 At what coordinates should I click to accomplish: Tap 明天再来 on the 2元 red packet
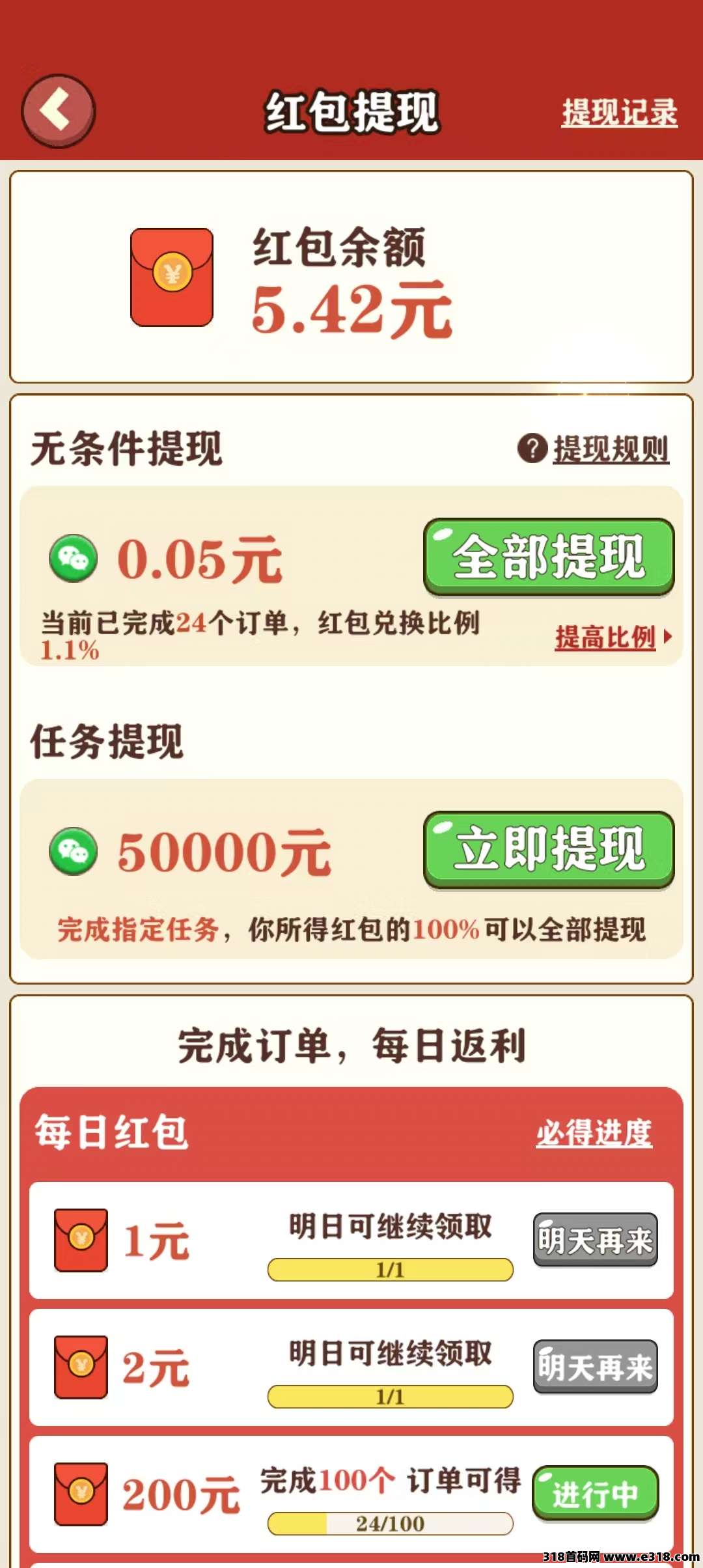point(595,1367)
